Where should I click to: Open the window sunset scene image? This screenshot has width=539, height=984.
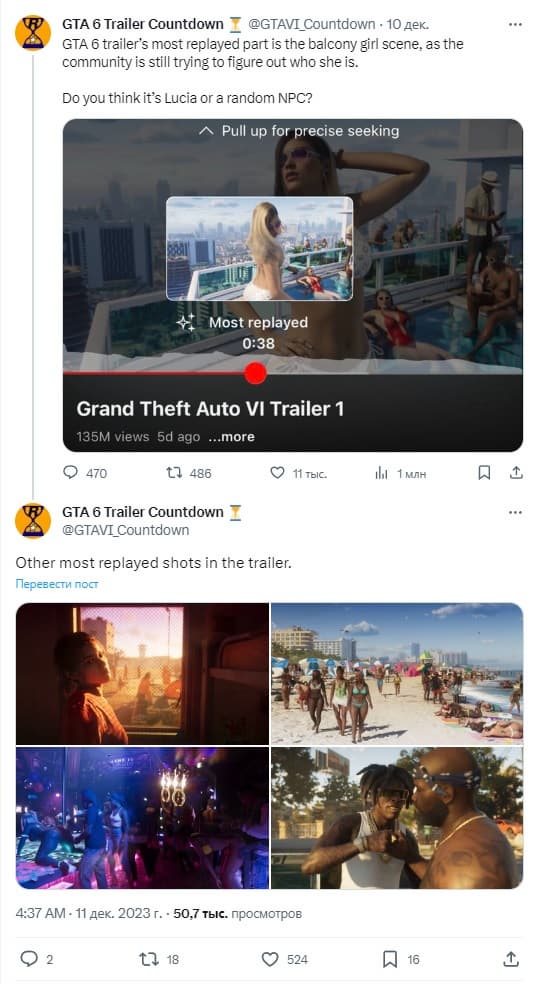point(142,673)
